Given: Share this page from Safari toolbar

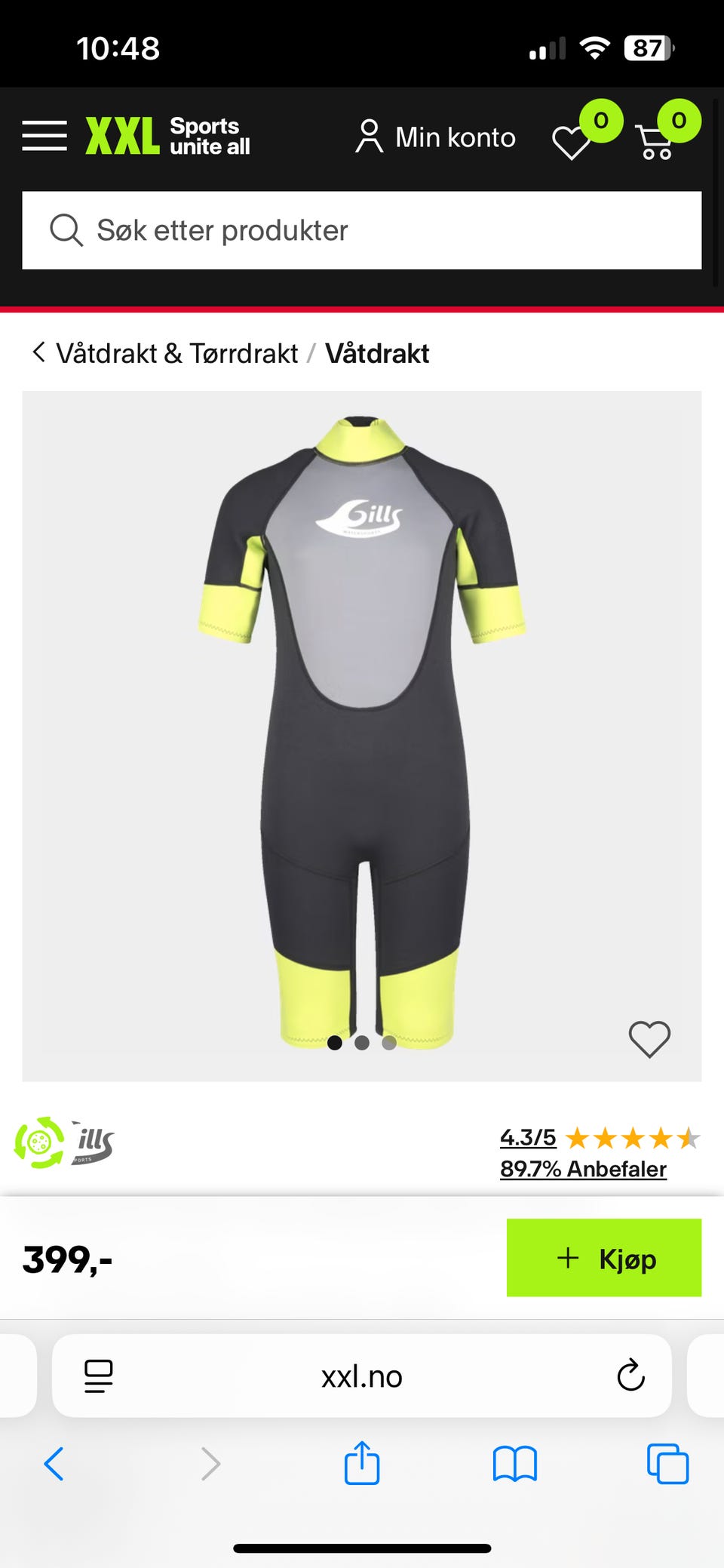Looking at the screenshot, I should coord(362,1462).
